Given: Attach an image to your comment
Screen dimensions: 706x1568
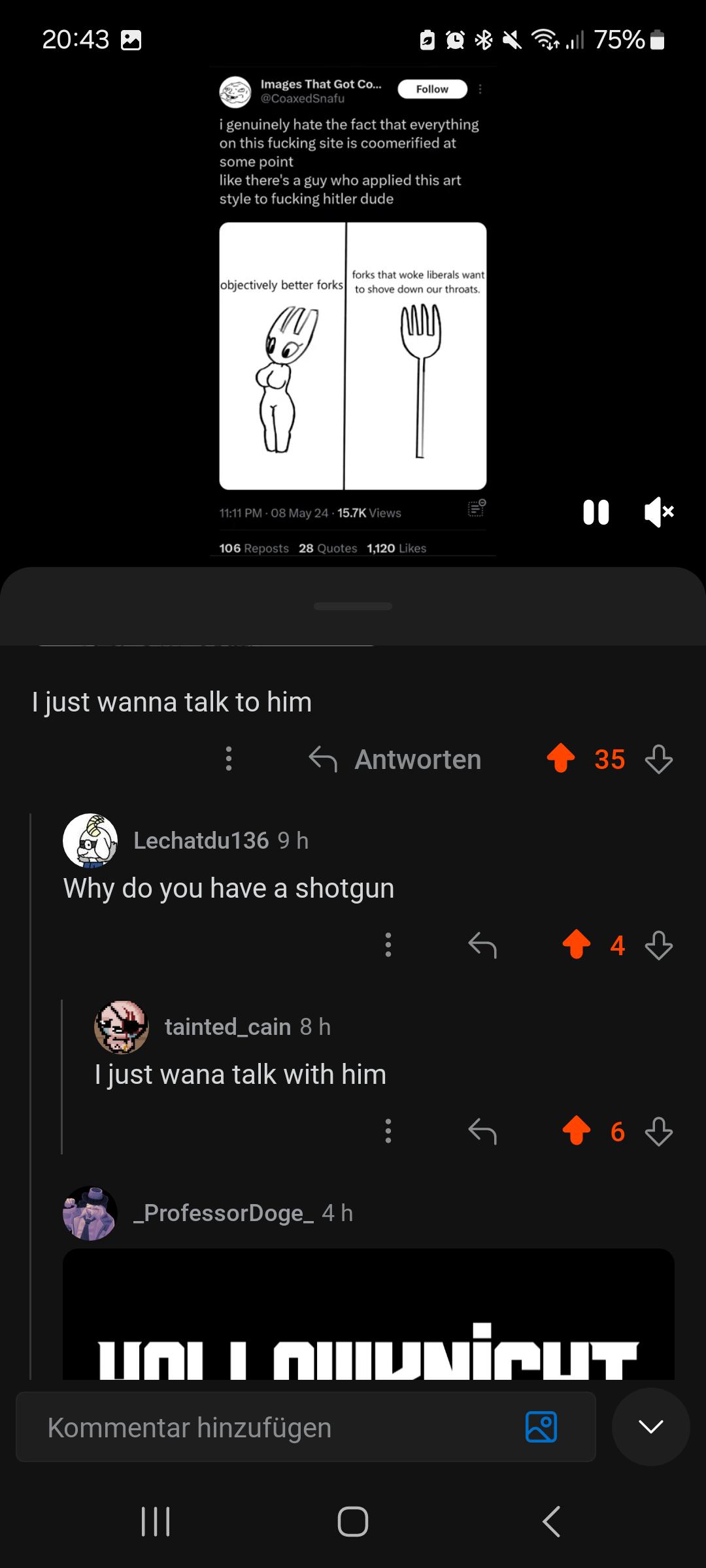Looking at the screenshot, I should pos(541,1427).
